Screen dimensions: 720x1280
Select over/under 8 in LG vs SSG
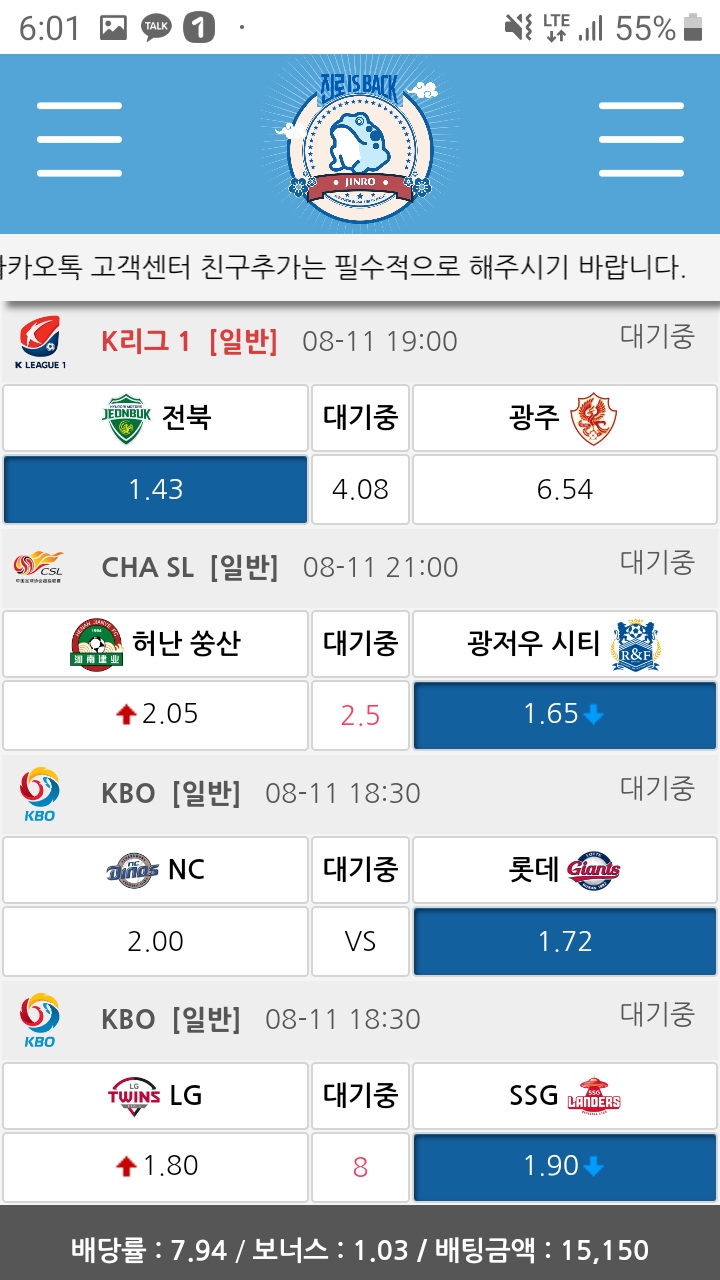click(360, 1166)
